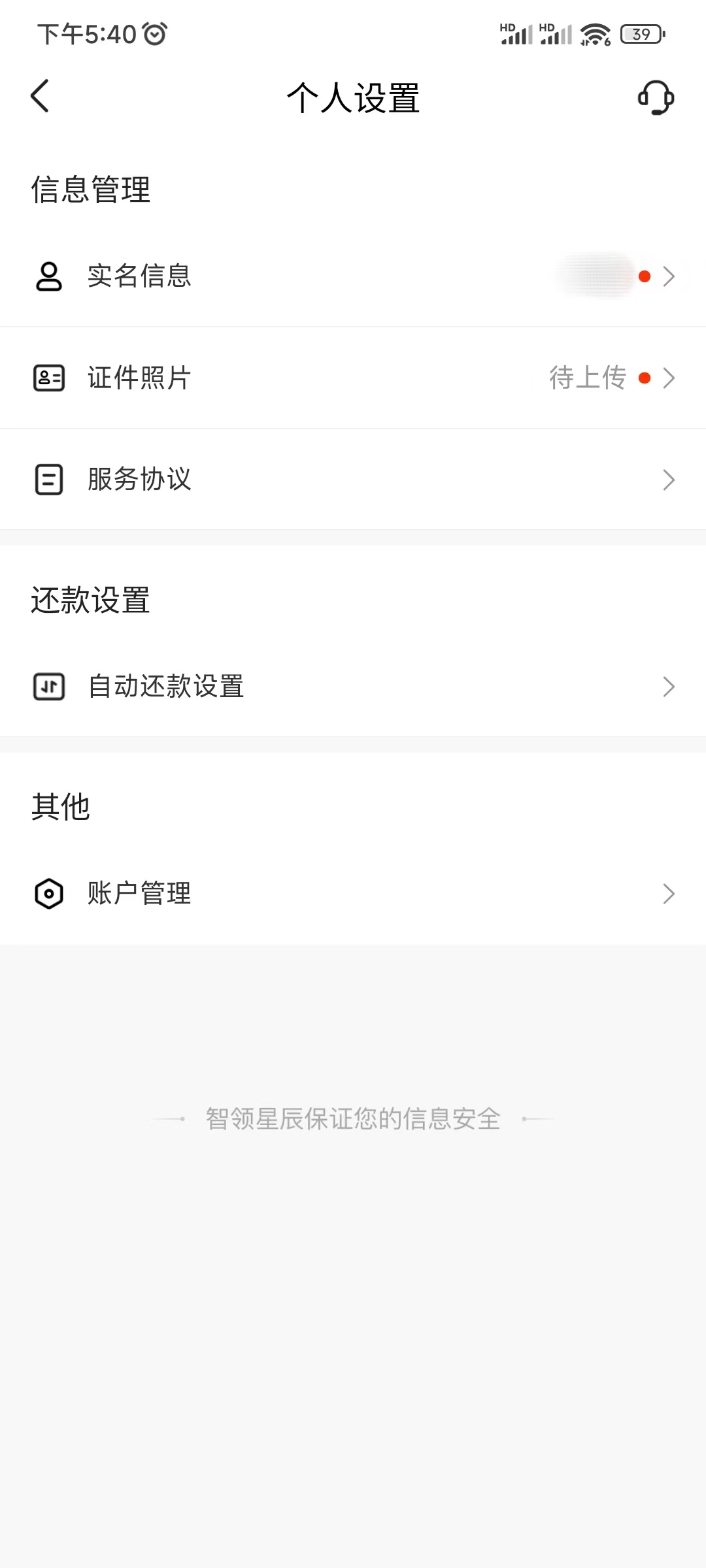Viewport: 706px width, 1568px height.
Task: Expand the 证件照片 row via its chevron
Action: (x=668, y=378)
